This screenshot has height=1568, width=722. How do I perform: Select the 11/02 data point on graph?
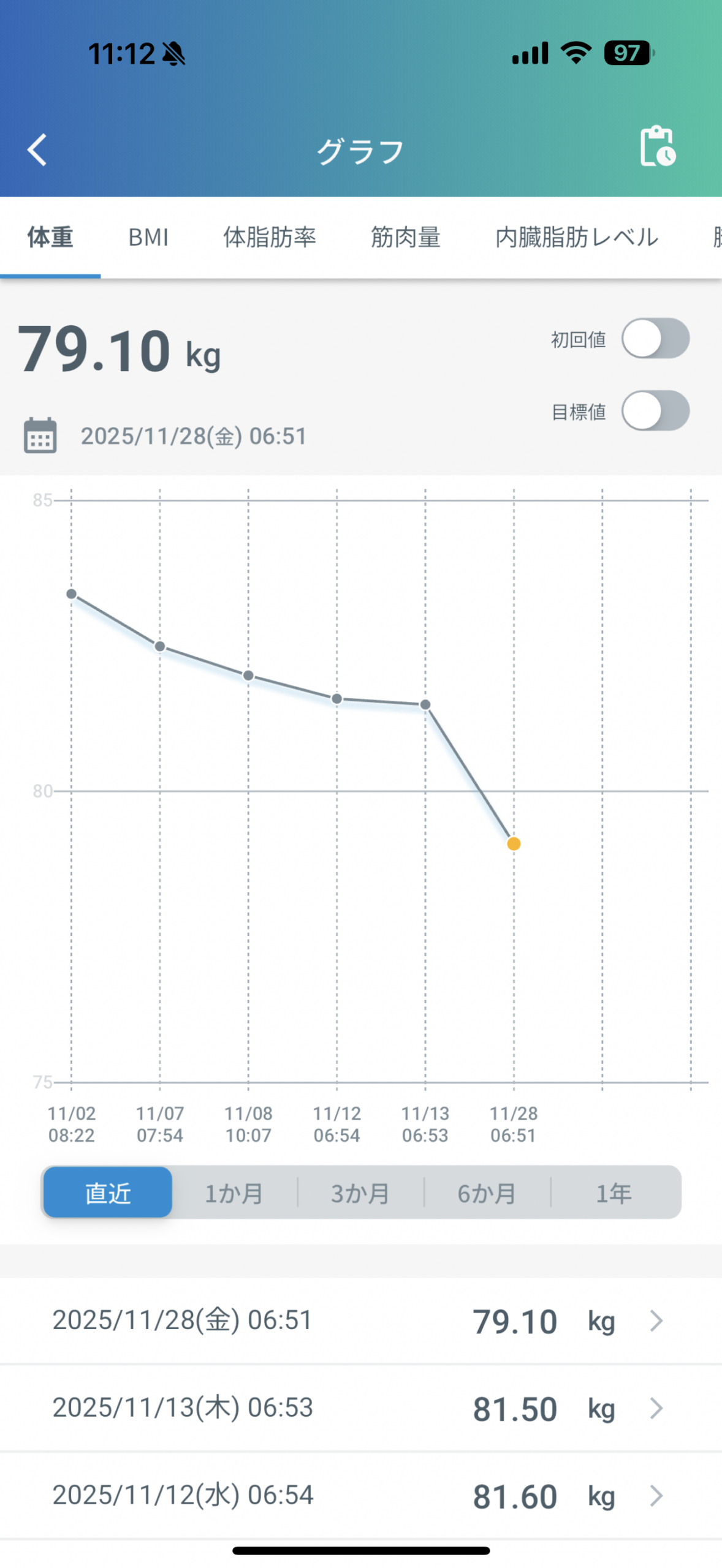(x=72, y=594)
